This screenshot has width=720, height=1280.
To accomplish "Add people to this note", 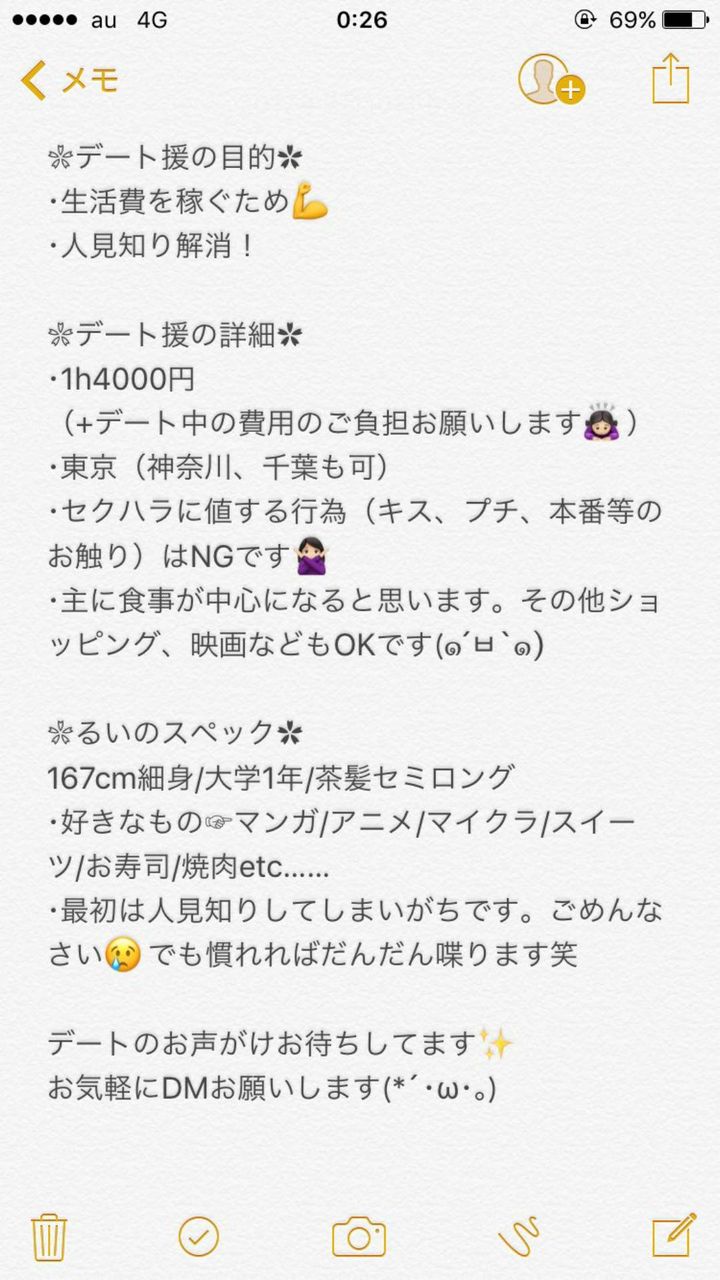I will pyautogui.click(x=550, y=79).
